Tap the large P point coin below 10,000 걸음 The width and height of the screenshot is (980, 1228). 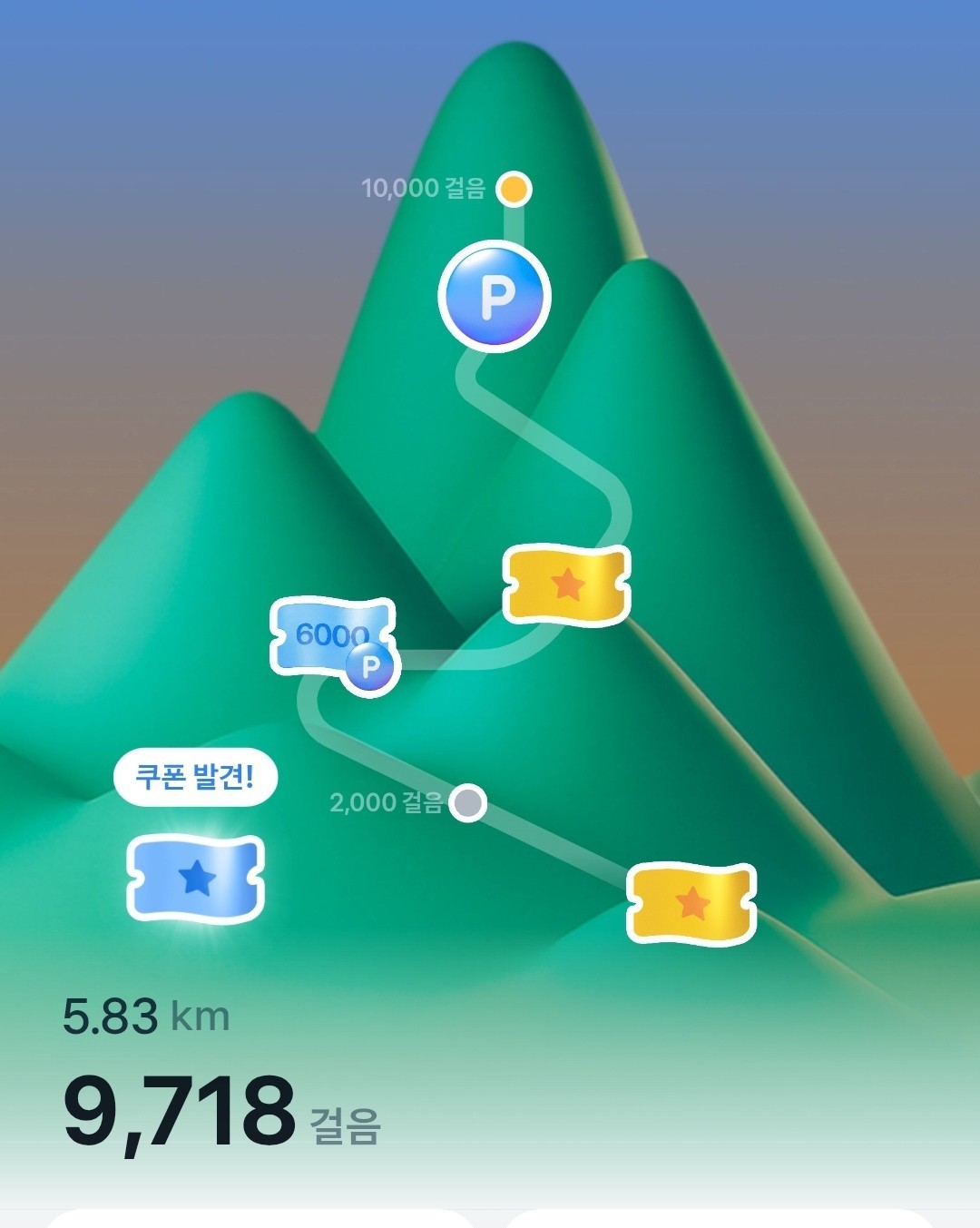click(x=495, y=296)
